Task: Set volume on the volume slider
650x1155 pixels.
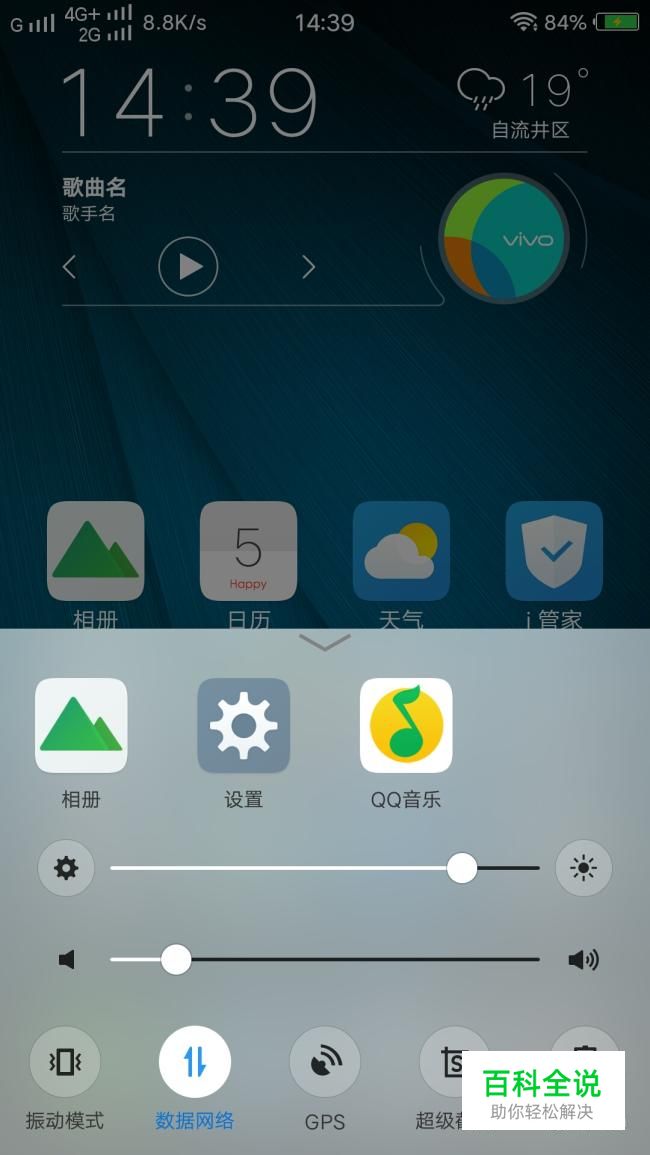Action: click(x=176, y=960)
